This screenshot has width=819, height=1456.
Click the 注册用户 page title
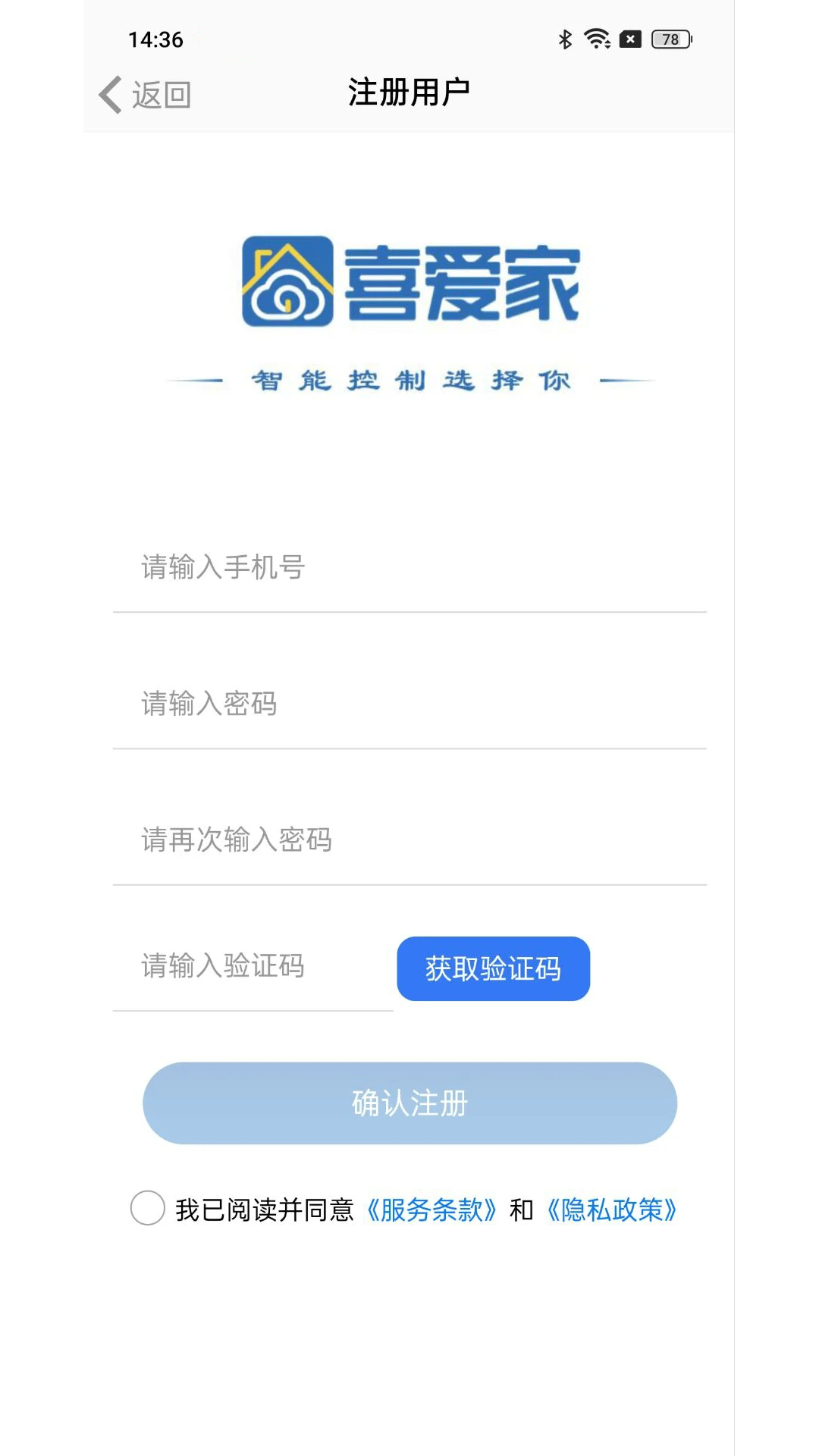[x=409, y=89]
